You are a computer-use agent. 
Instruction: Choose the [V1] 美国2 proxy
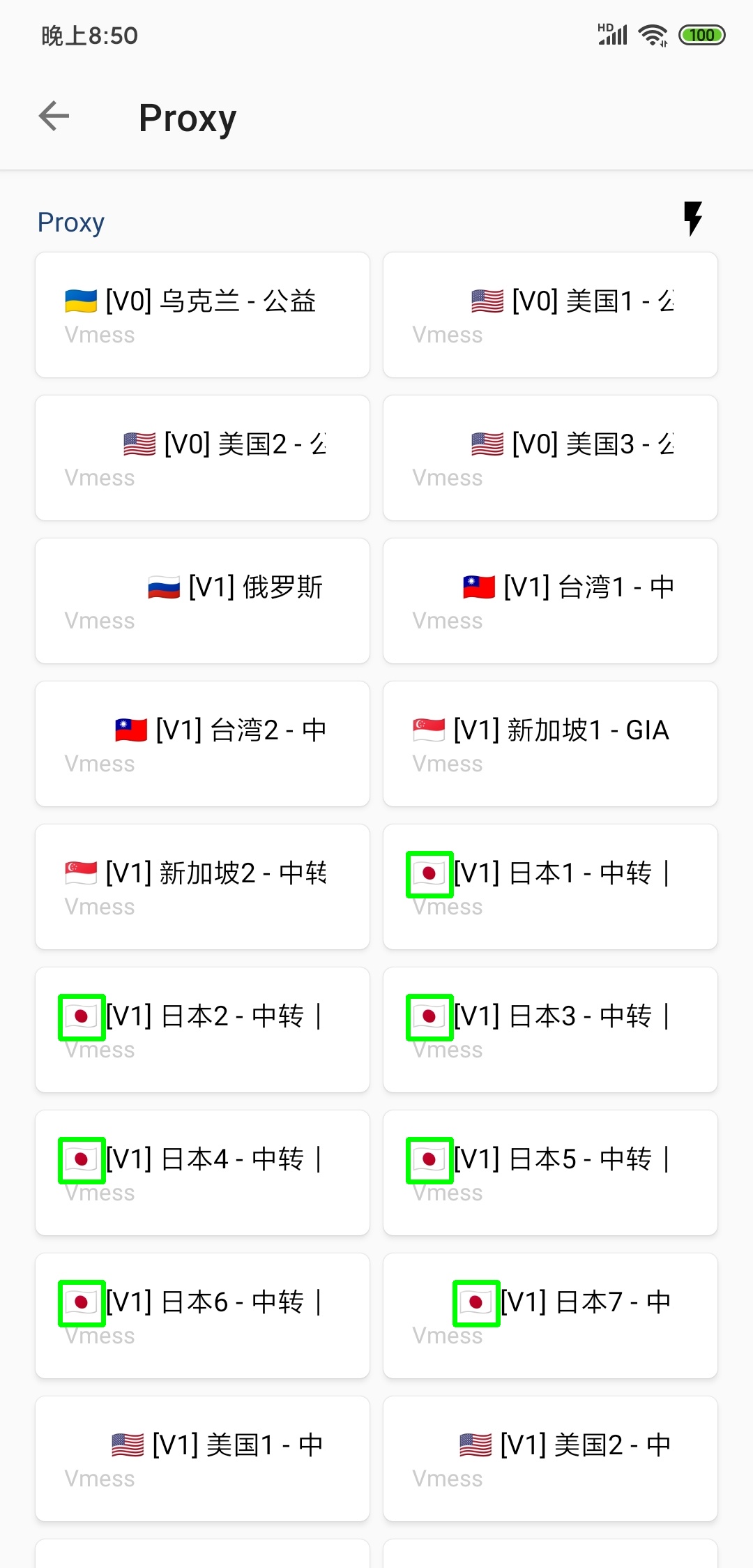(550, 1459)
